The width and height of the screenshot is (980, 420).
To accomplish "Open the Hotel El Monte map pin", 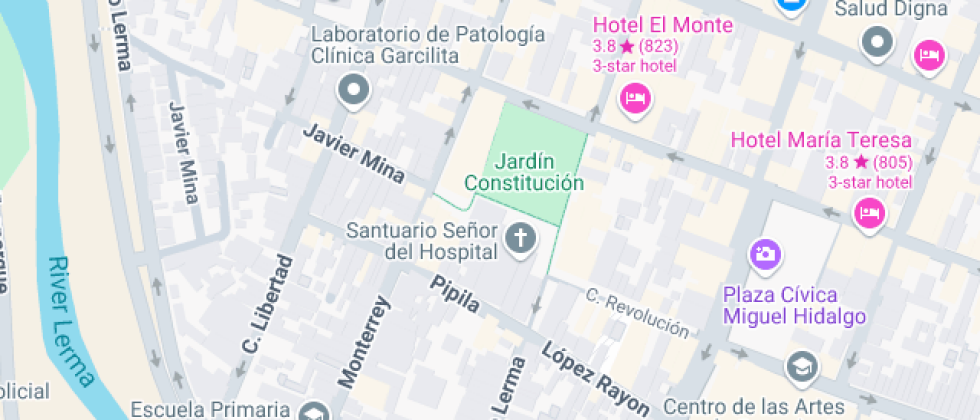I will click(634, 97).
